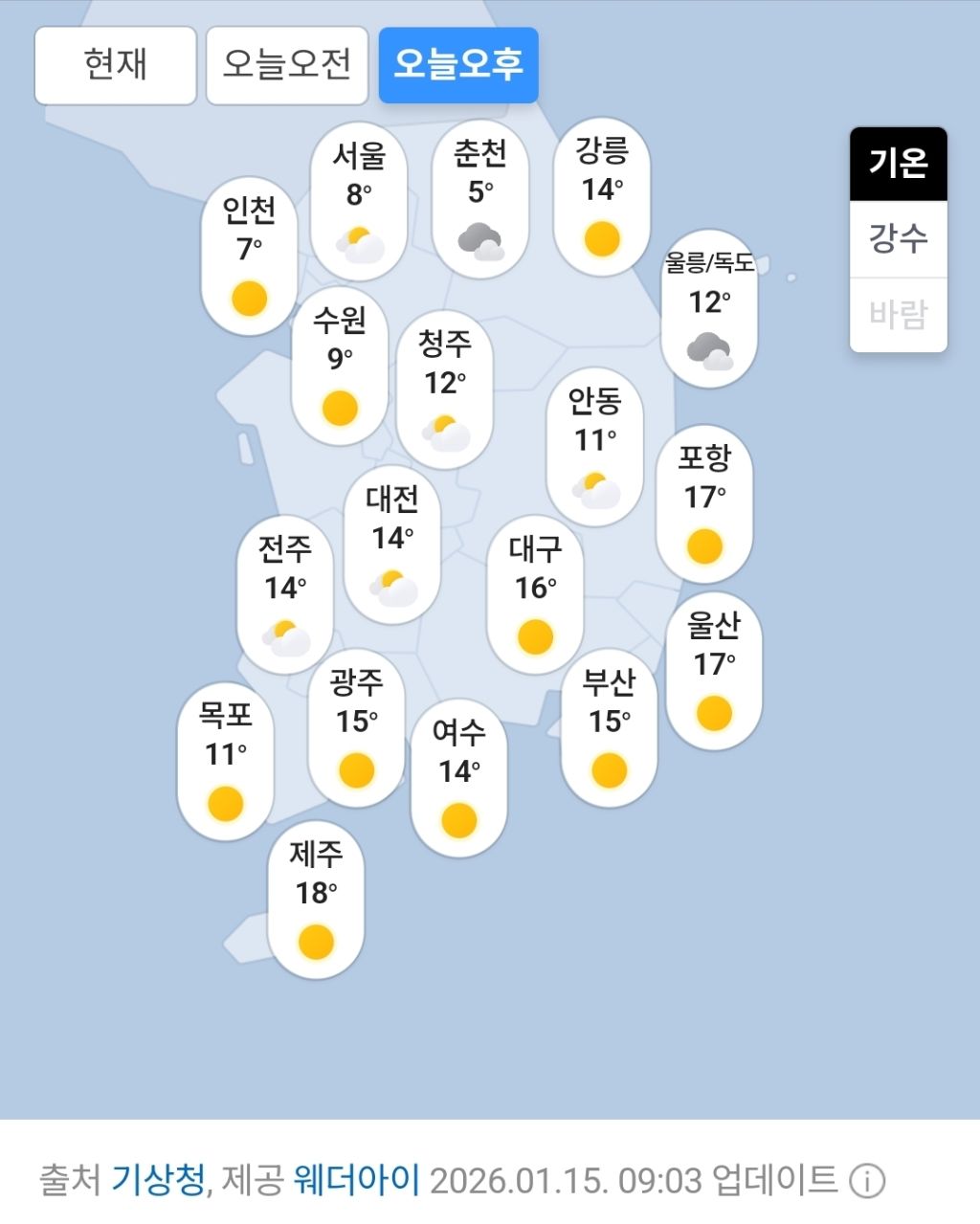Select the 오늘오전 tab
This screenshot has height=1224, width=980.
click(287, 65)
